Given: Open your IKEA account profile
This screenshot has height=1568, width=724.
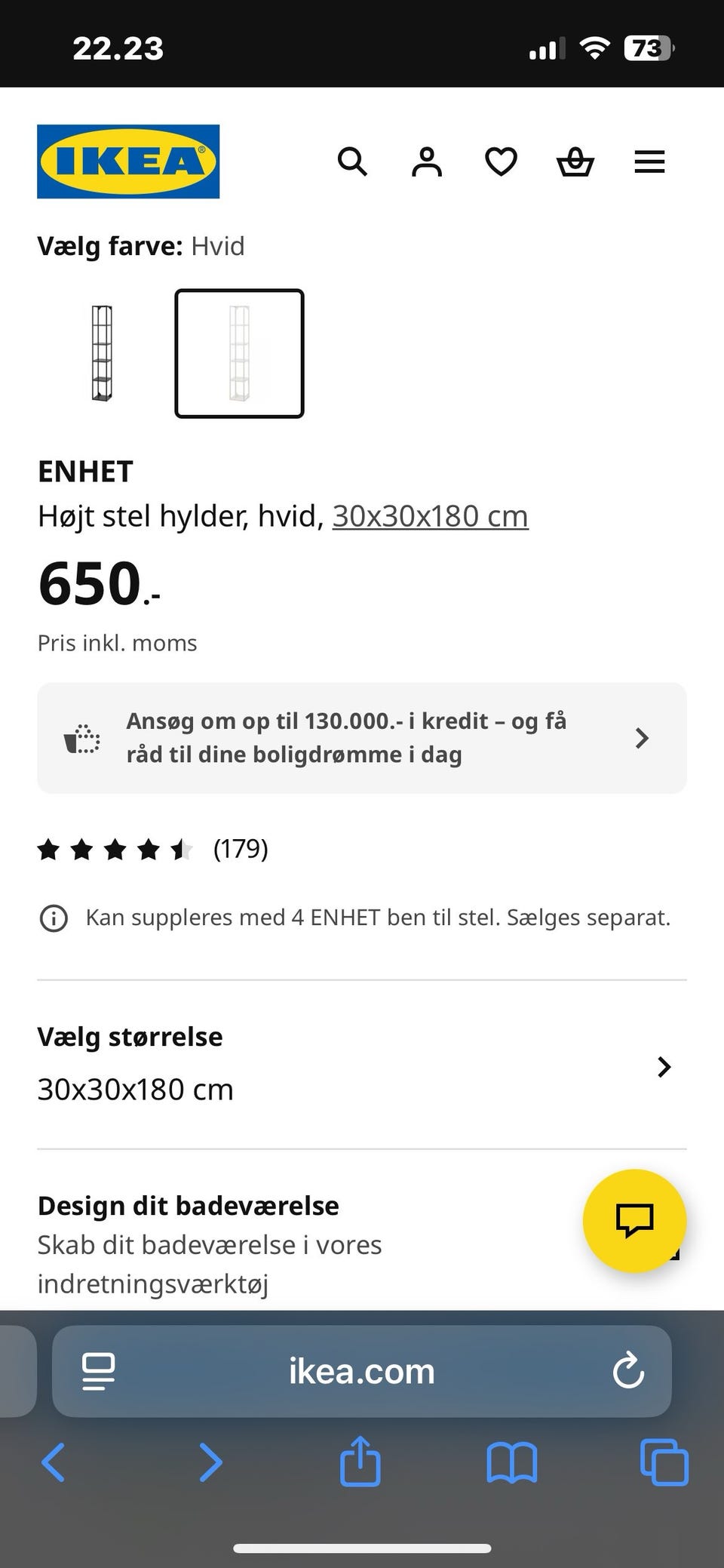Looking at the screenshot, I should tap(425, 161).
